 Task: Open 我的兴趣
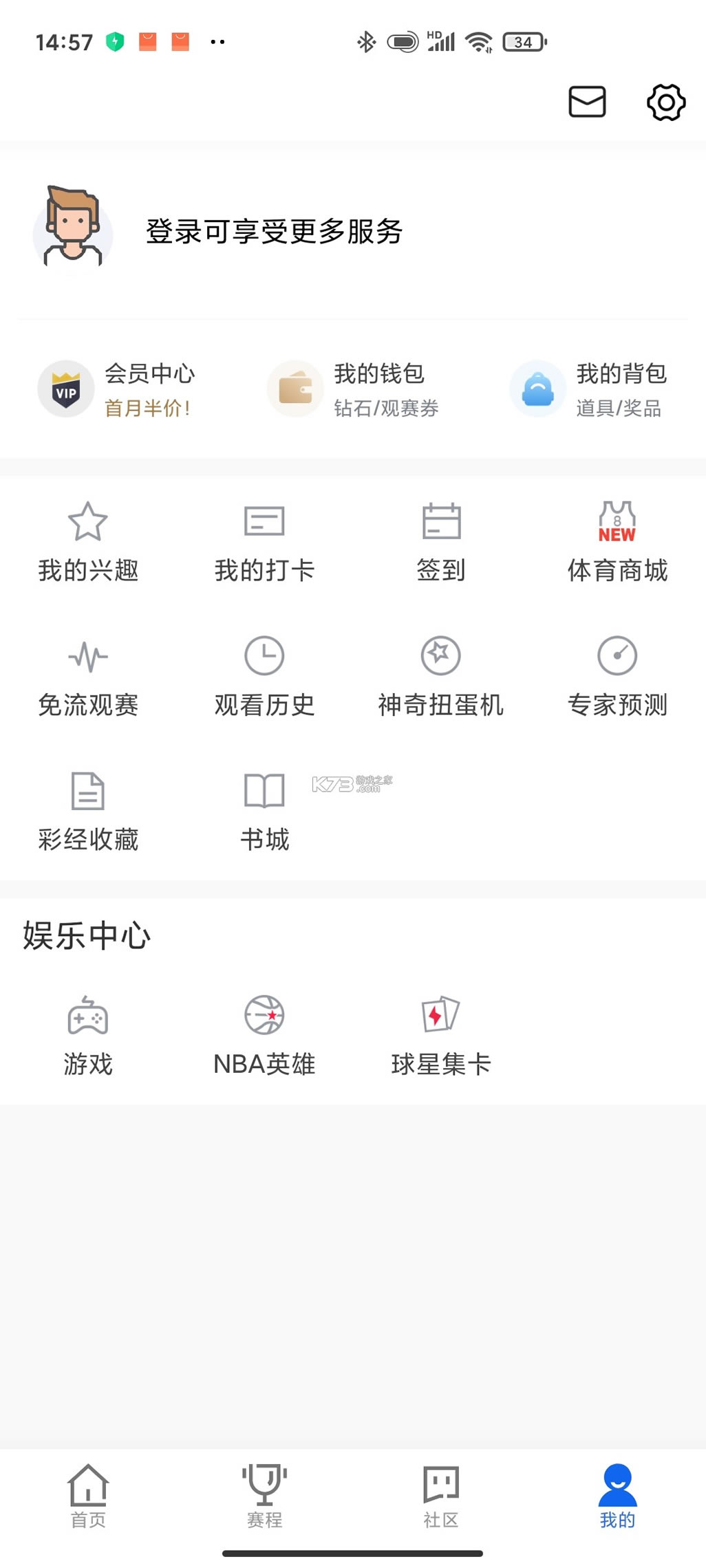(88, 542)
